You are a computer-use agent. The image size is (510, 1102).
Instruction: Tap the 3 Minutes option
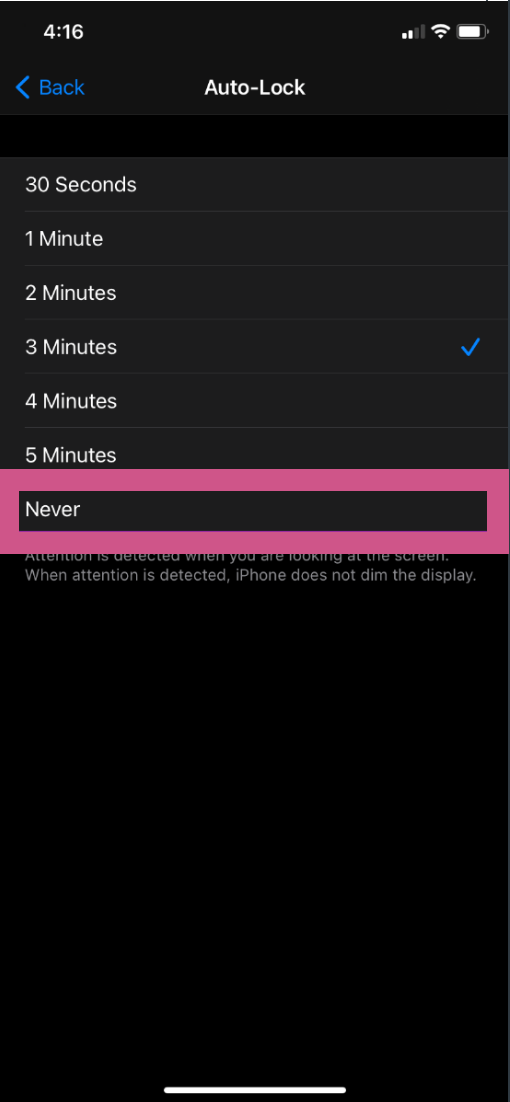(255, 347)
